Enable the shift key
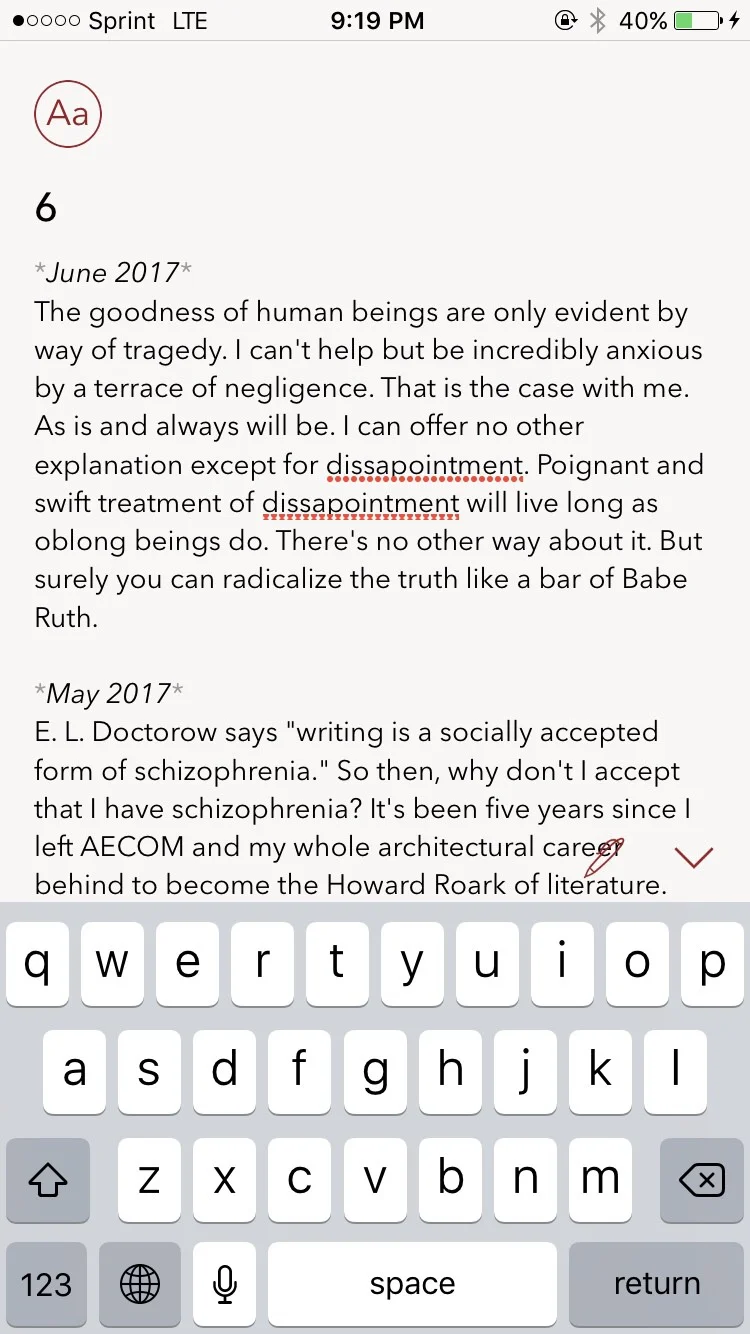750x1334 pixels. (x=47, y=1180)
